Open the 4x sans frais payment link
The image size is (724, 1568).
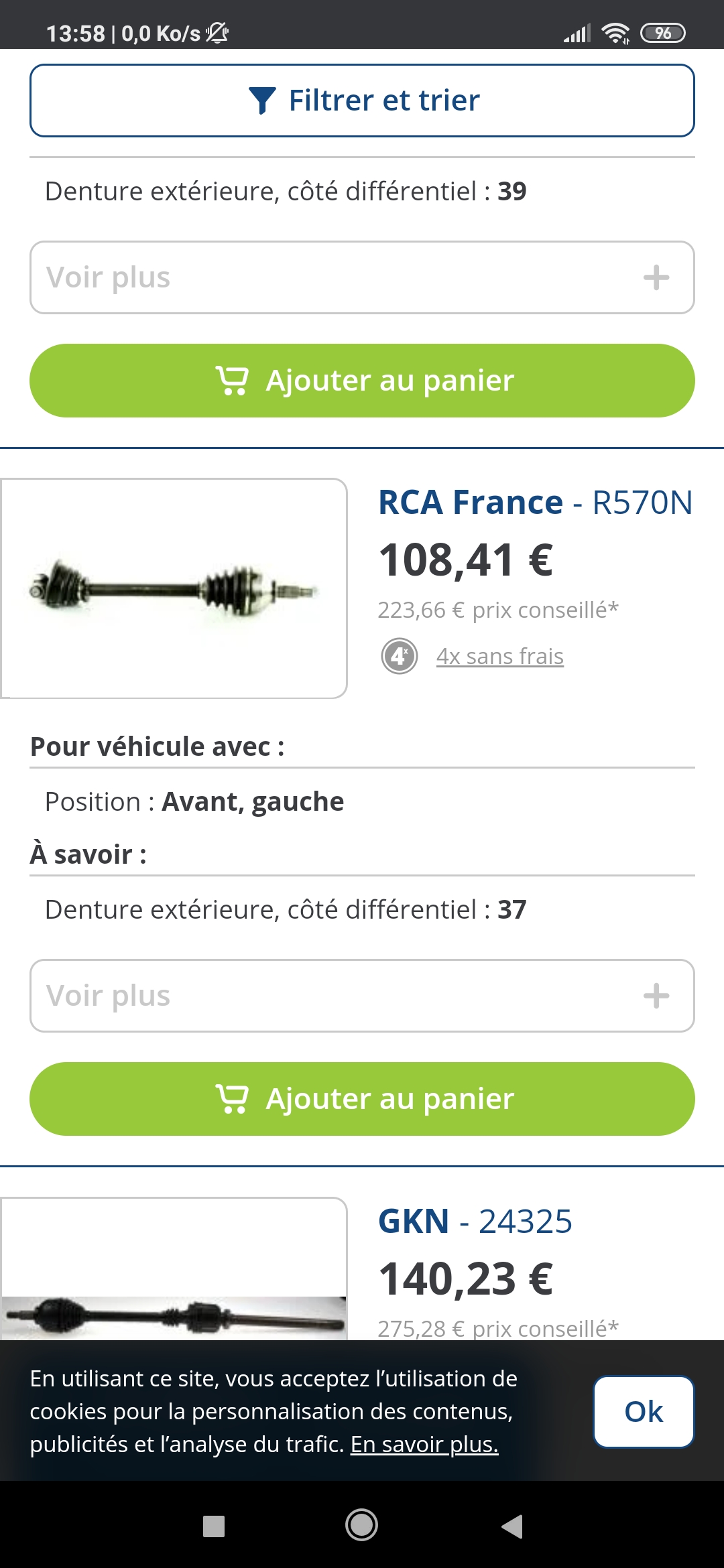[499, 657]
